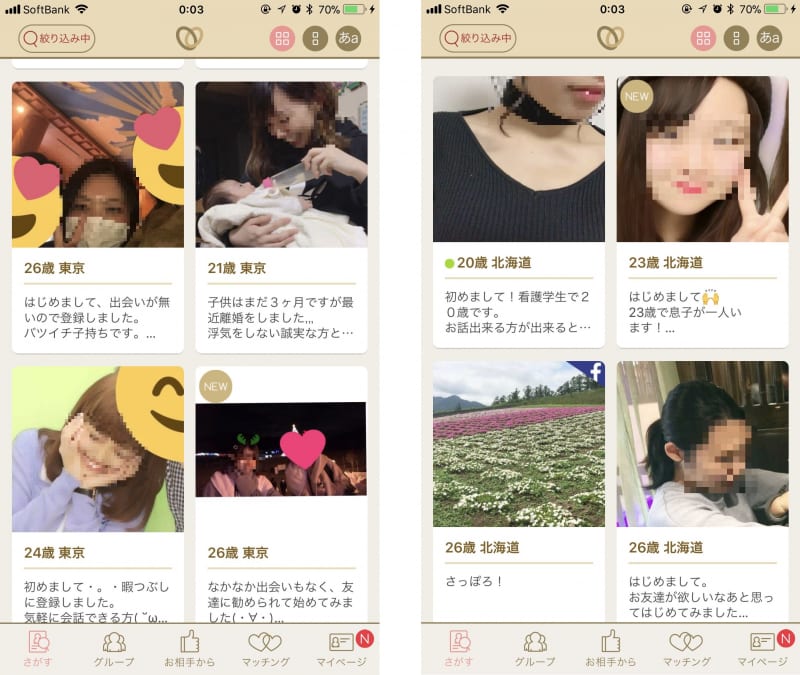Open マイページ tab on the 北海道 results screen
The width and height of the screenshot is (800, 675).
pos(763,648)
